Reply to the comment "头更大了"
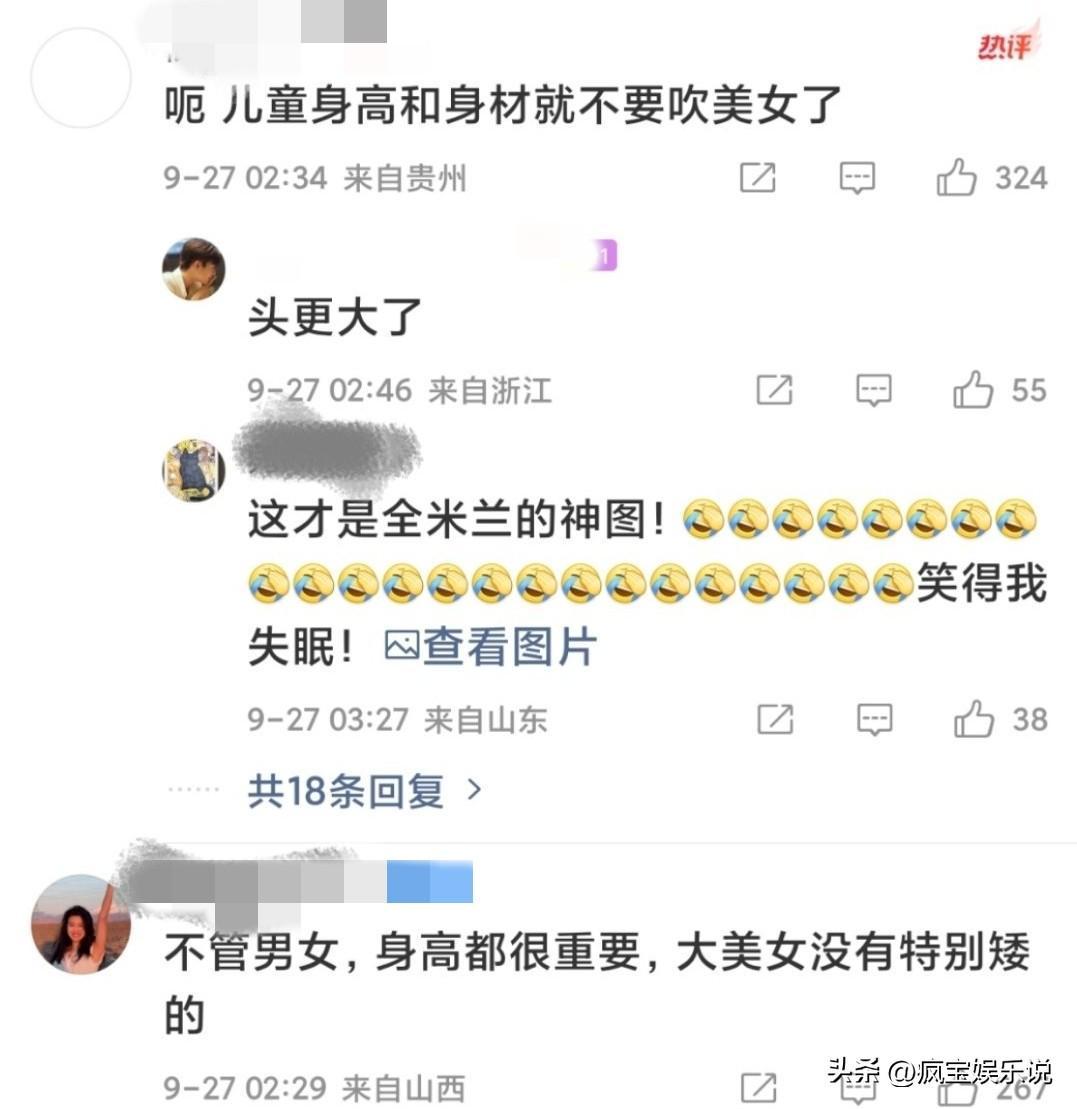1077x1109 pixels. pos(874,390)
